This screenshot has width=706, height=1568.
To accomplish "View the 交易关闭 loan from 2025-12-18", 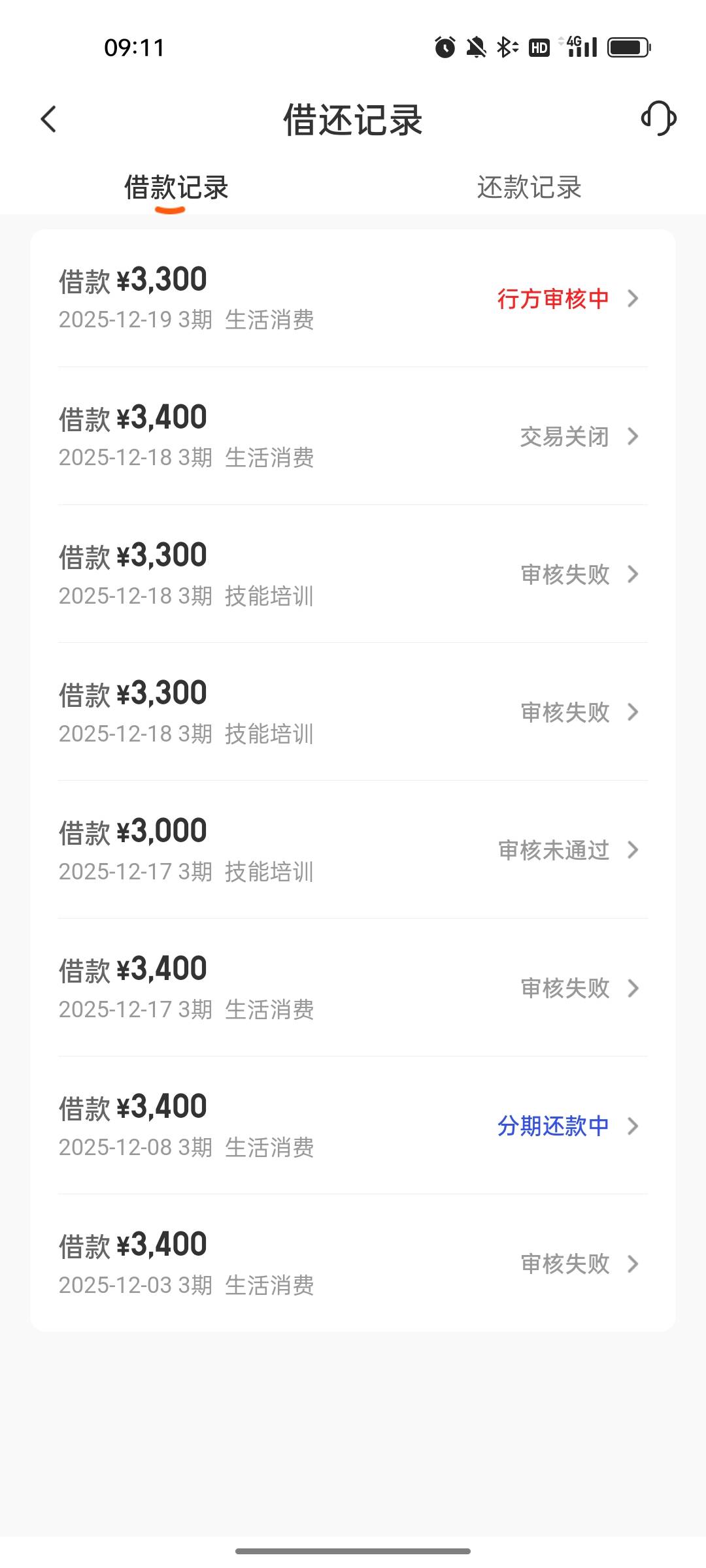I will pyautogui.click(x=353, y=436).
